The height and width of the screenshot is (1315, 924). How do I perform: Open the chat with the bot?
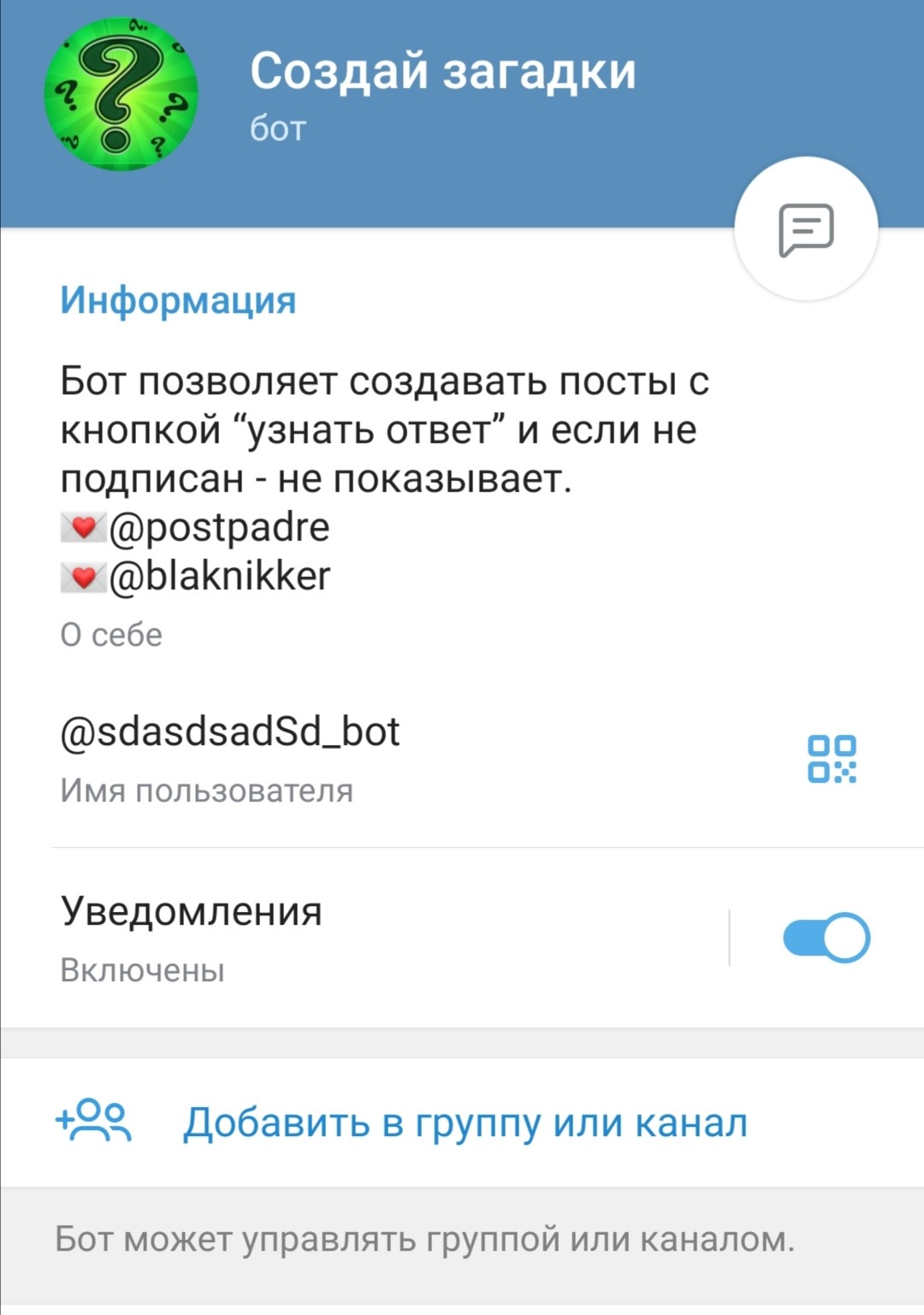tap(806, 229)
